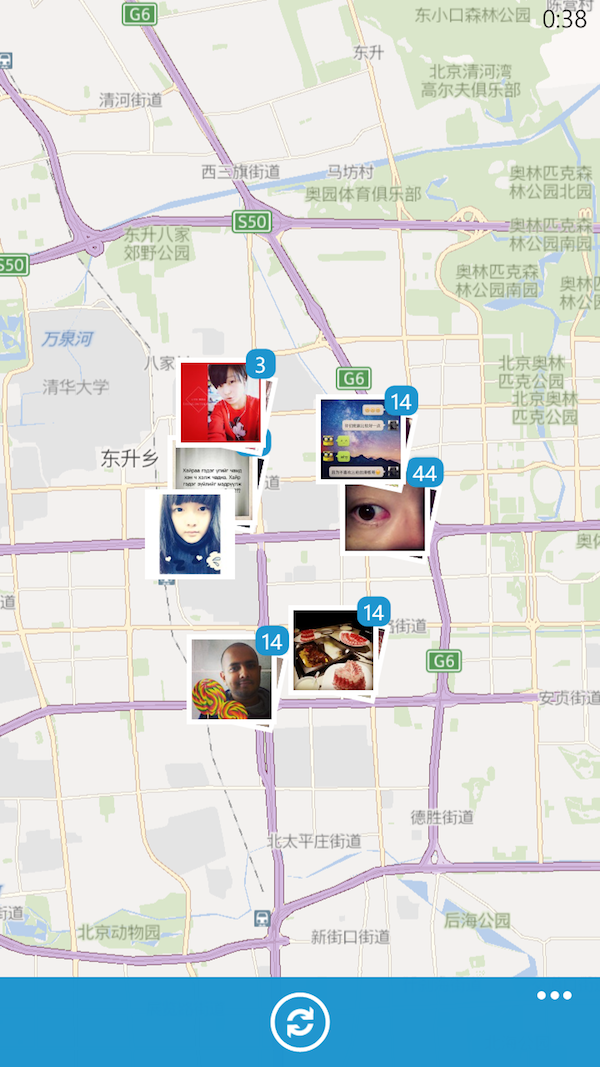Open the man with lollipops photo cluster
Screen dimensions: 600x1067
coord(231,680)
